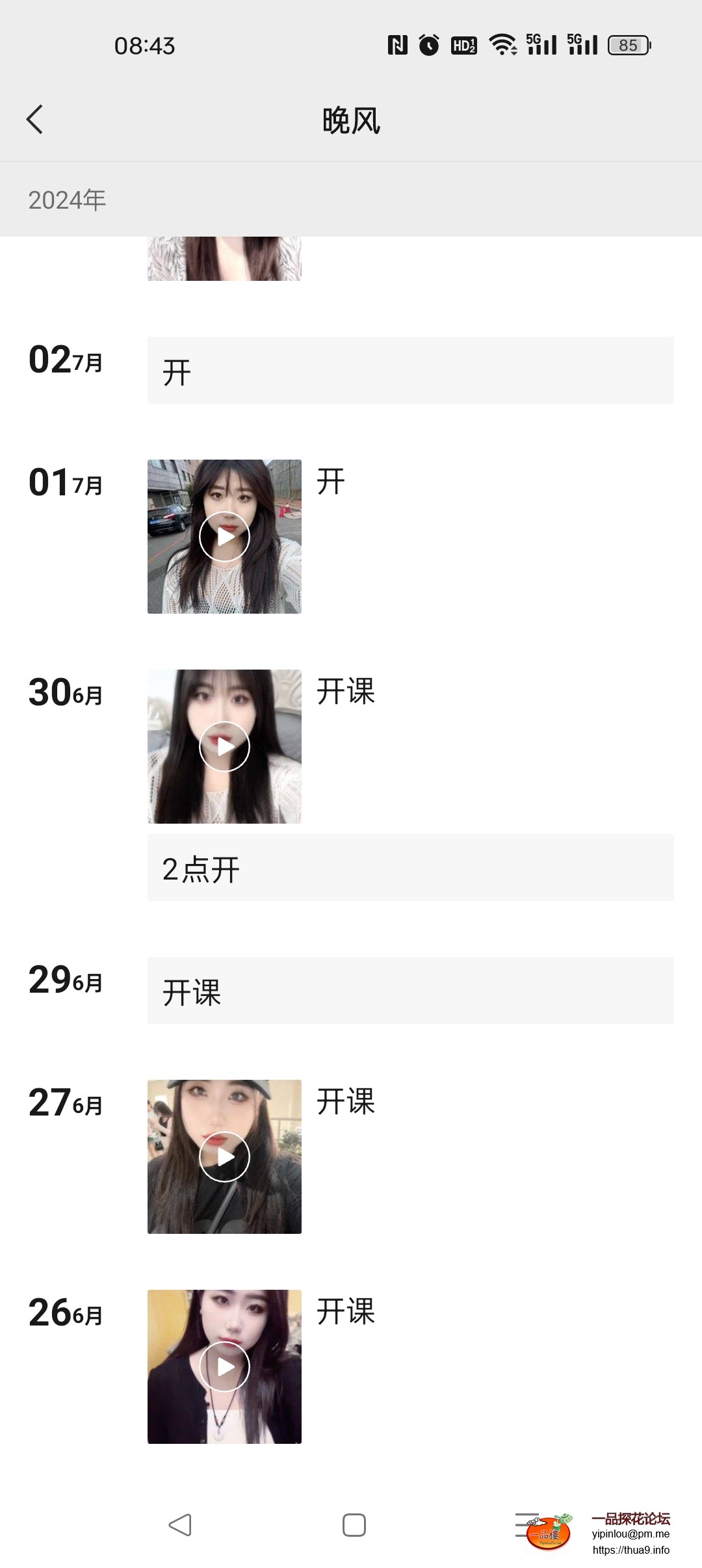Play the video posted on 01 7月
702x1568 pixels.
pos(224,537)
